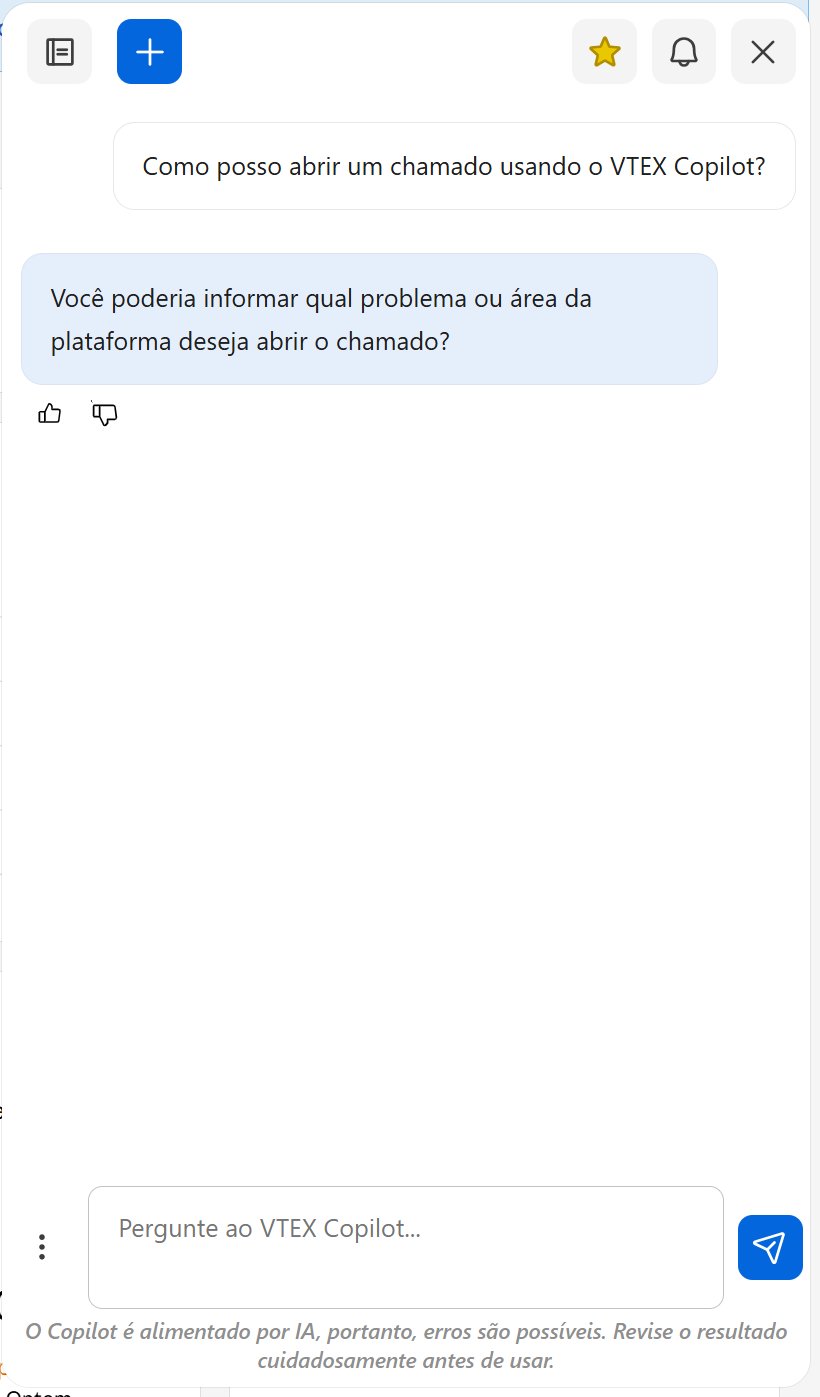820x1397 pixels.
Task: Give the answer a thumbs up
Action: (49, 414)
